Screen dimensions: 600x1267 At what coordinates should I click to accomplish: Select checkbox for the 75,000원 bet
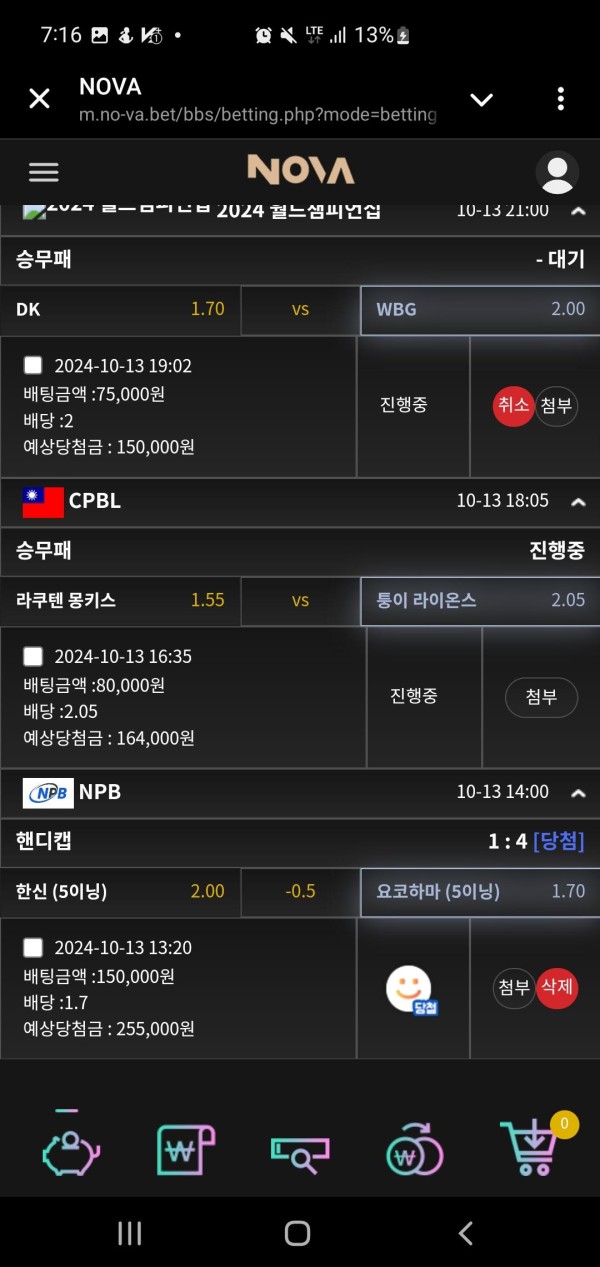[x=33, y=365]
